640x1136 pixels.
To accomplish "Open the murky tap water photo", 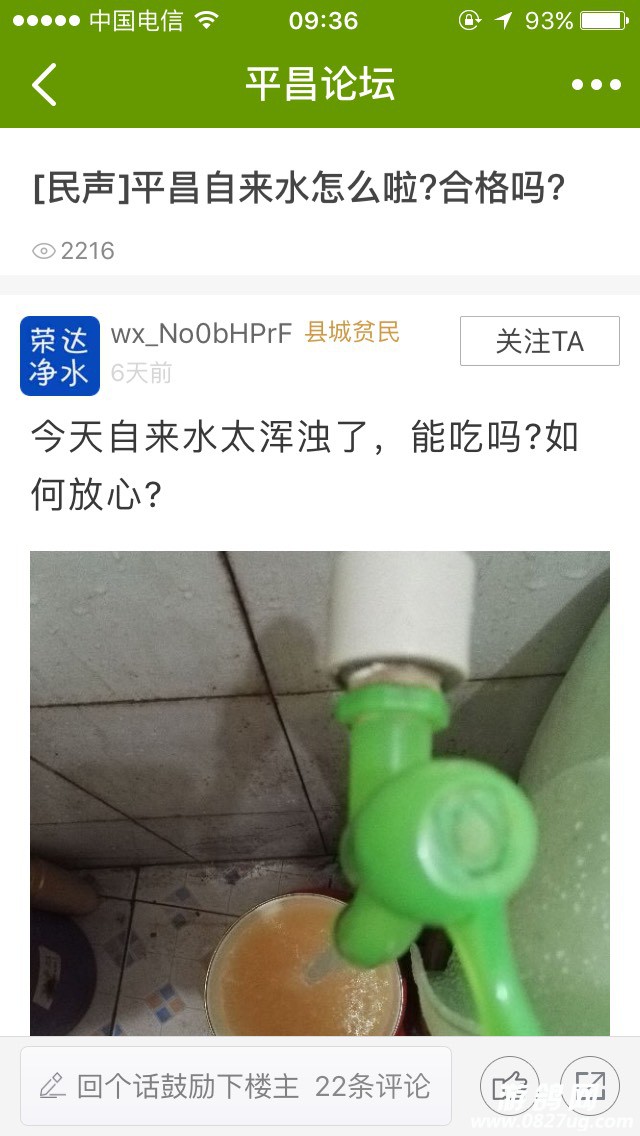I will click(x=320, y=790).
